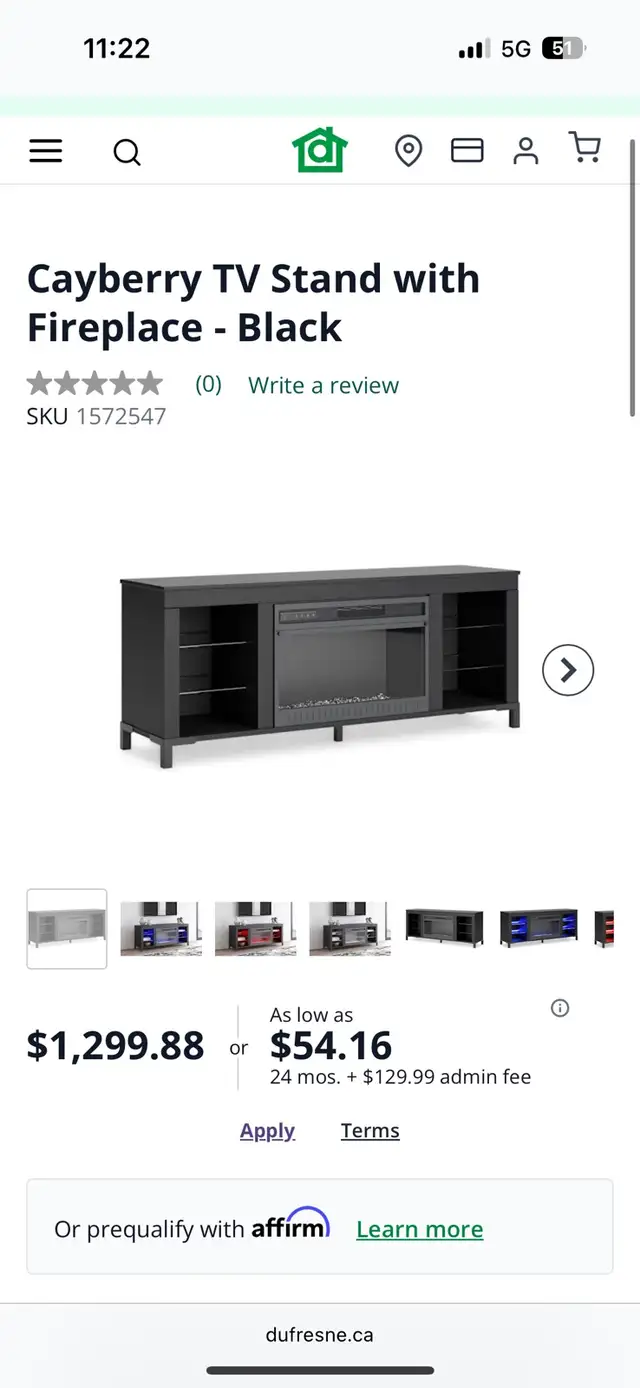Screen dimensions: 640x1388
Task: Select the sixth thumbnail with blue lighting
Action: [x=539, y=929]
